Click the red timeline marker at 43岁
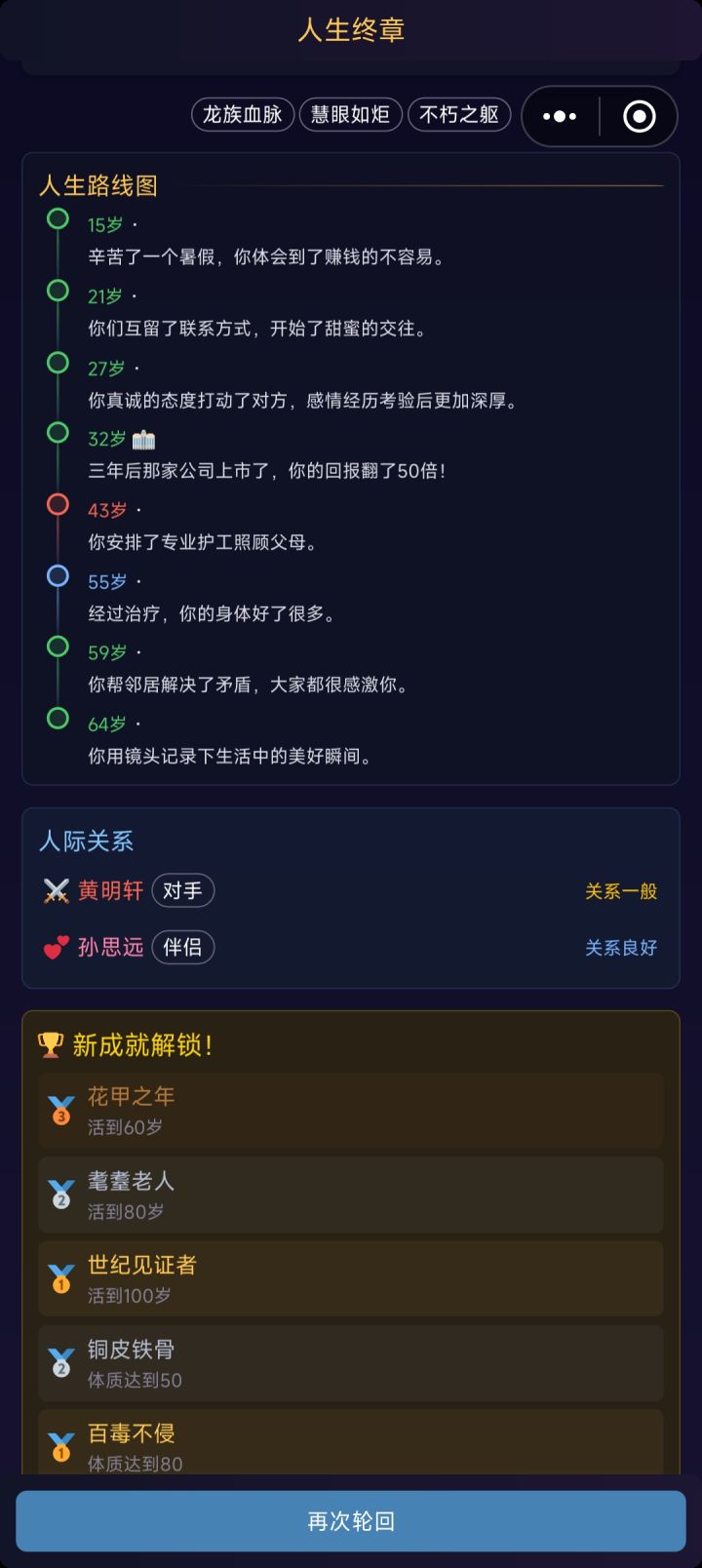 pyautogui.click(x=56, y=504)
